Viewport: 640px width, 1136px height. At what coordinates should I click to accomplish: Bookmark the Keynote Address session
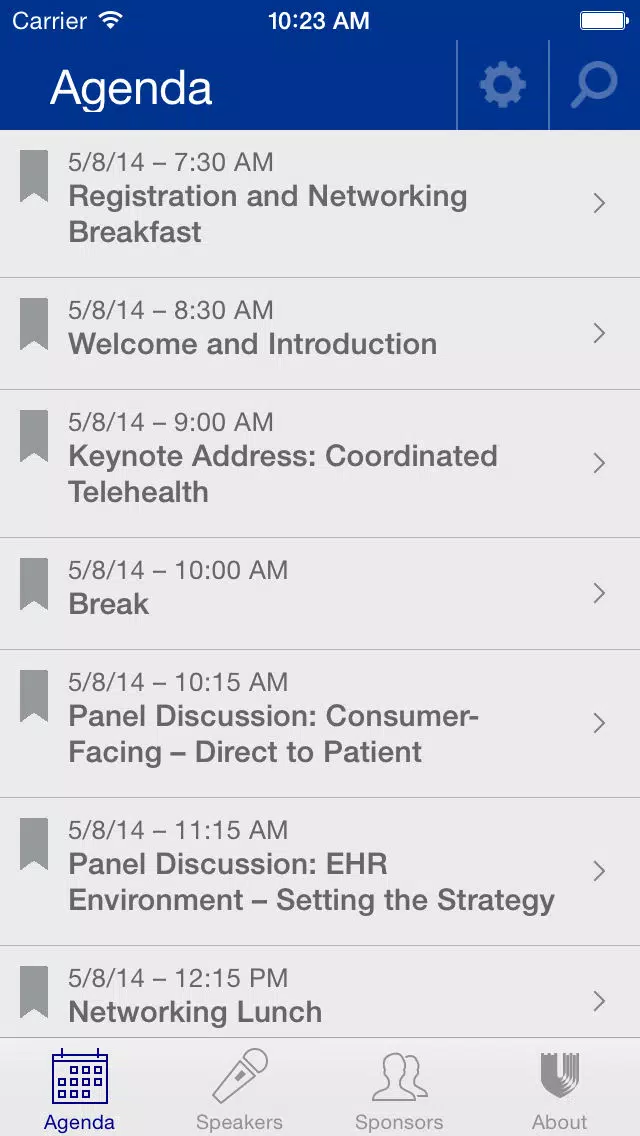(34, 436)
